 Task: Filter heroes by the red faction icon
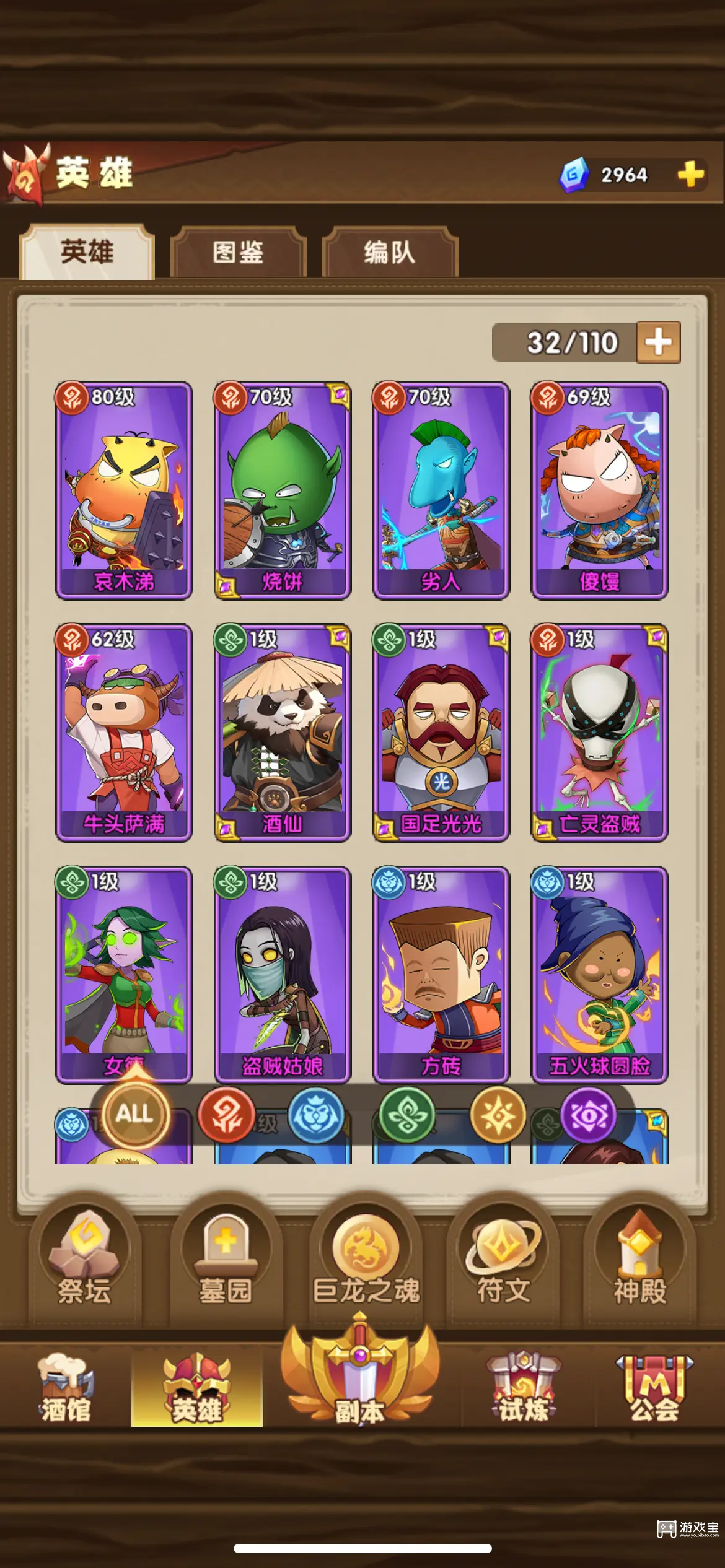click(226, 1115)
